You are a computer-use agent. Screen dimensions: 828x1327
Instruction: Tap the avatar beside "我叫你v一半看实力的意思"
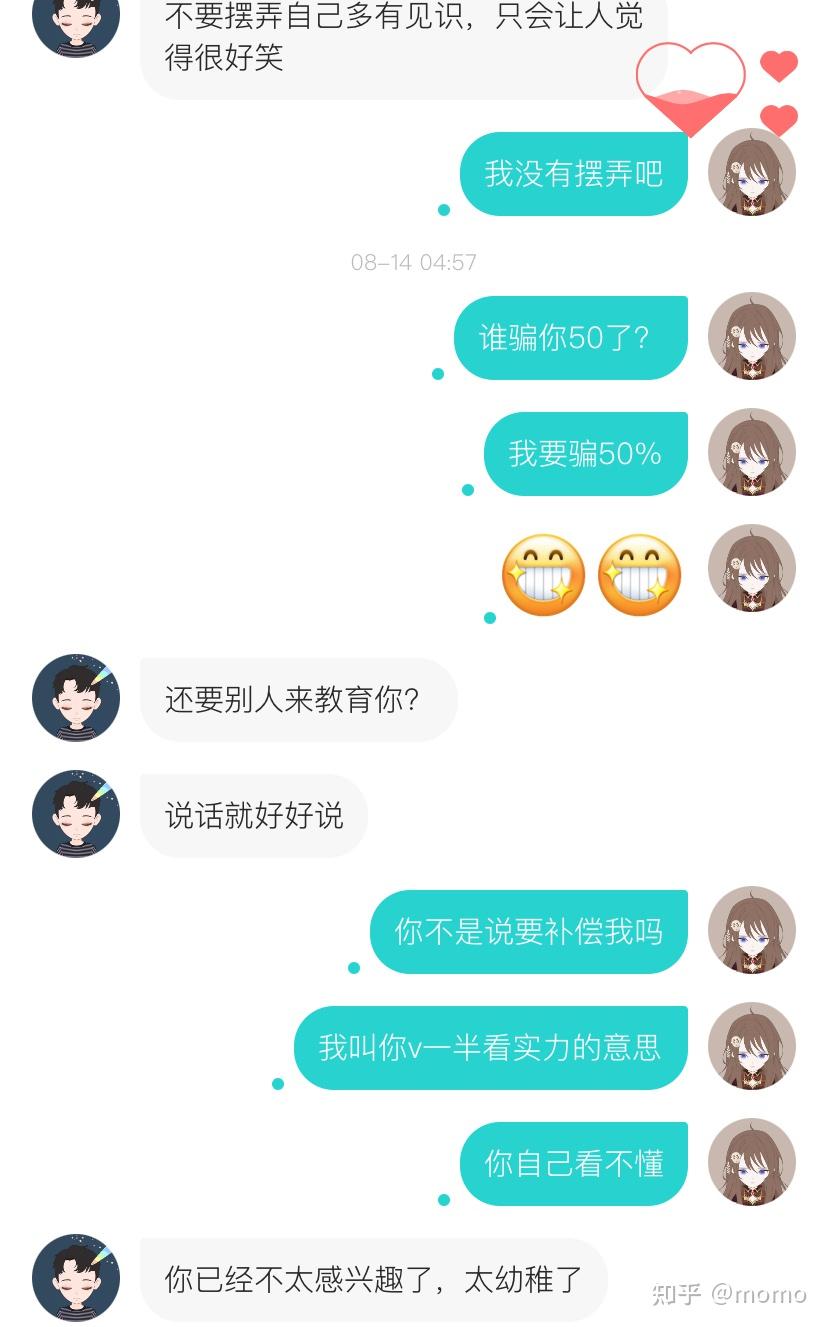[x=752, y=1046]
